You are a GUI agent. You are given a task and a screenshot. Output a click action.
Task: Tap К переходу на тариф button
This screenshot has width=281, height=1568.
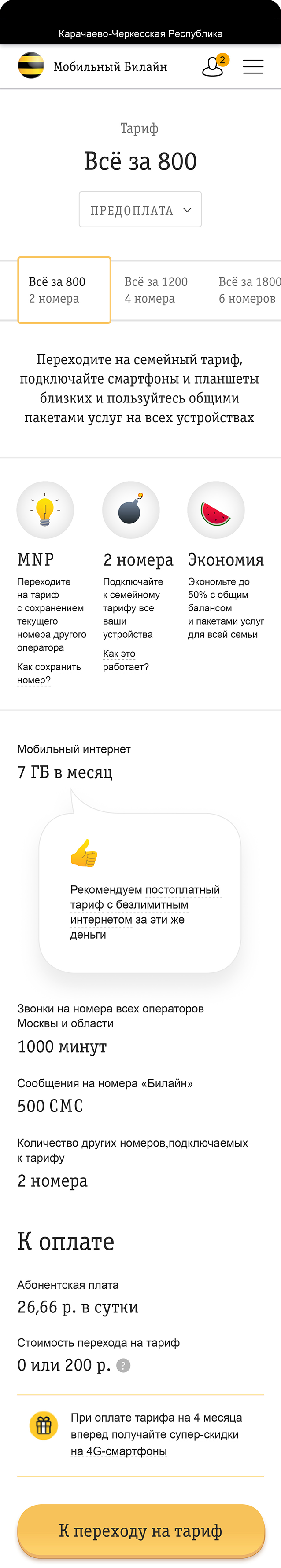click(140, 1530)
